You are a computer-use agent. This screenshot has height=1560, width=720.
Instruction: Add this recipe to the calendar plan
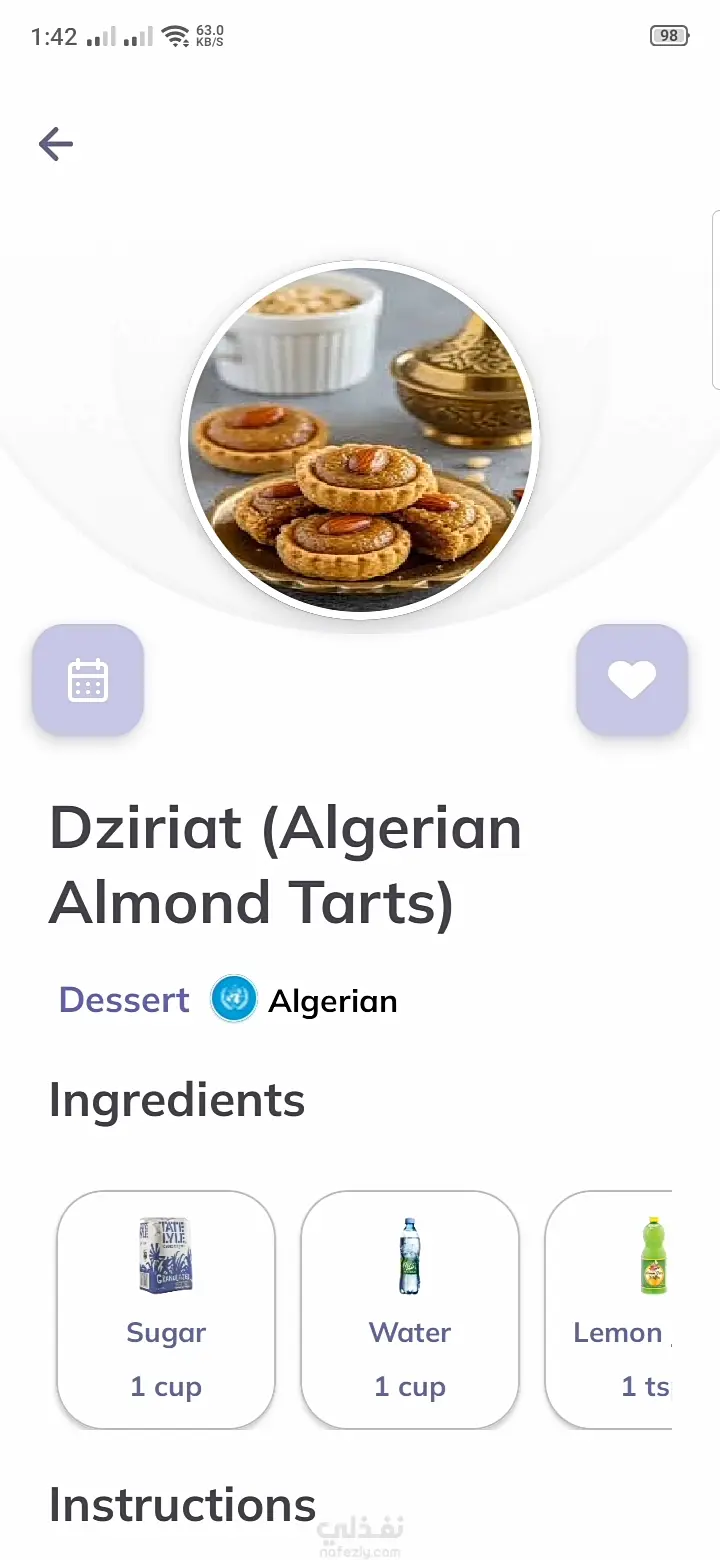point(88,680)
